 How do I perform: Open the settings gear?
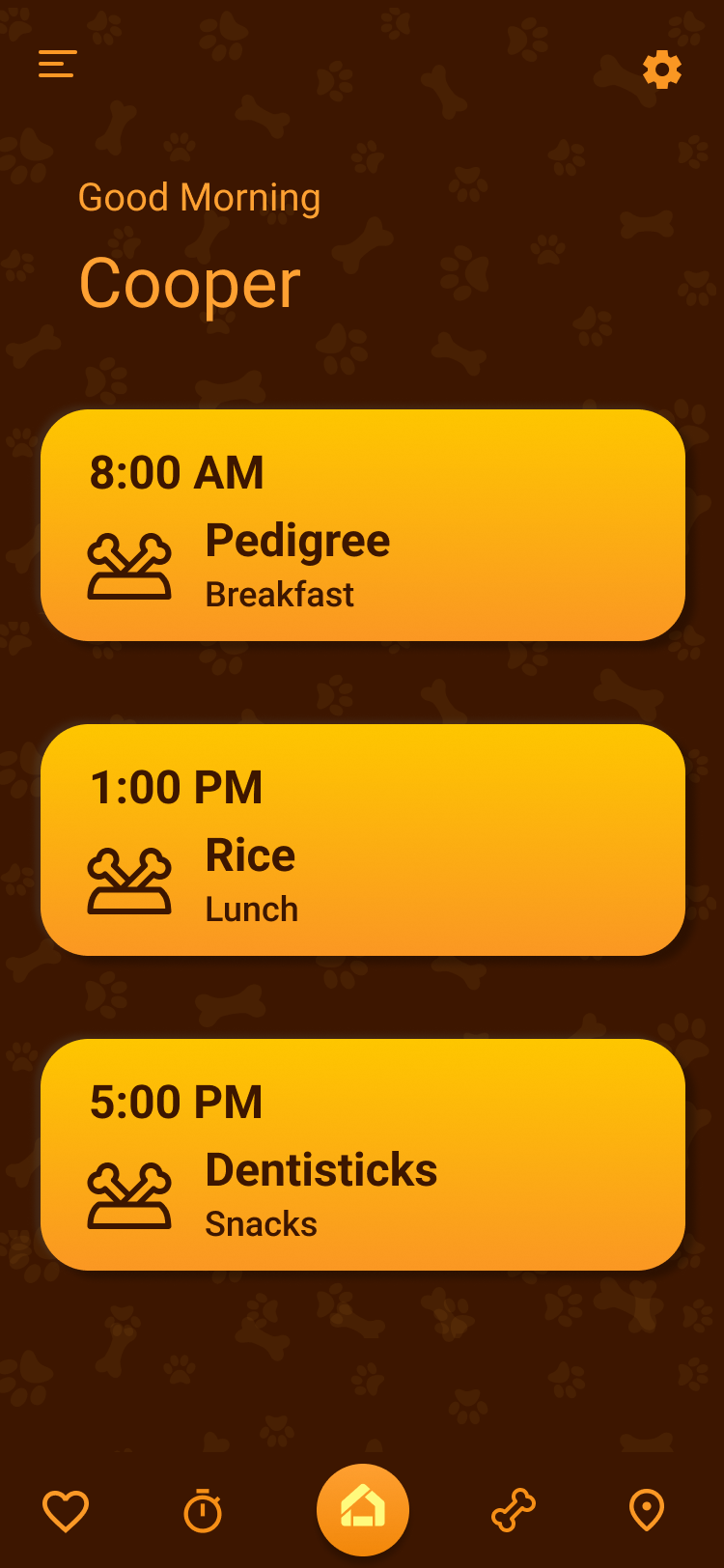[662, 70]
